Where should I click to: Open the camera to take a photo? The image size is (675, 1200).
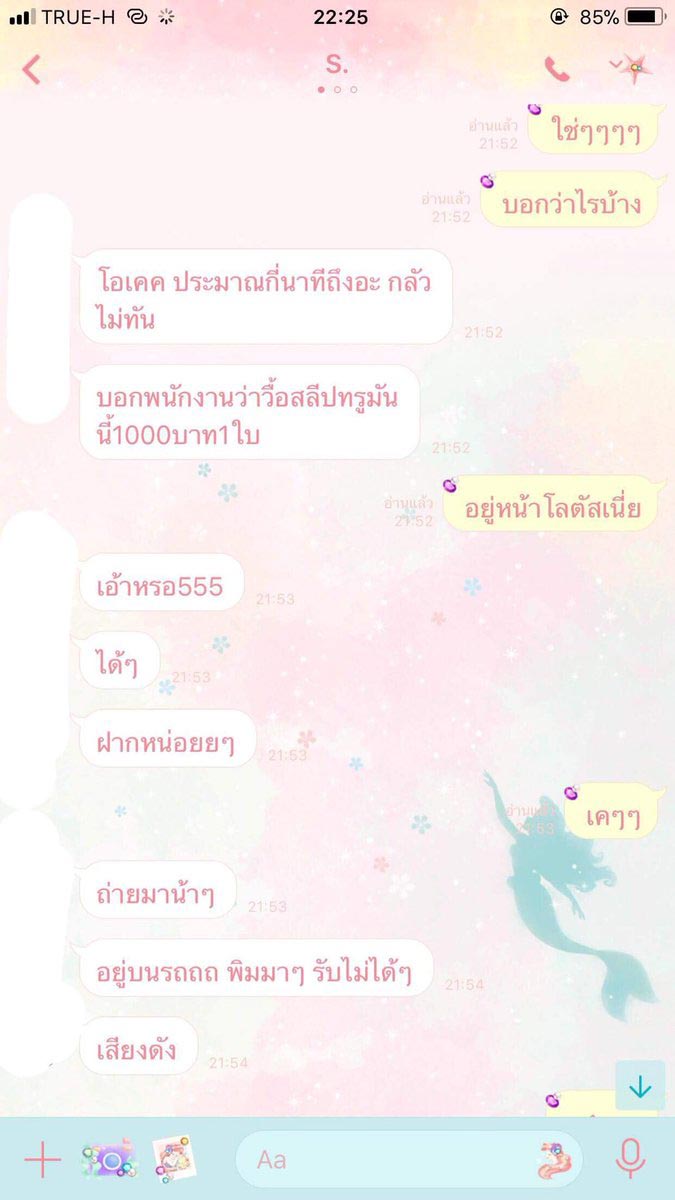107,1160
